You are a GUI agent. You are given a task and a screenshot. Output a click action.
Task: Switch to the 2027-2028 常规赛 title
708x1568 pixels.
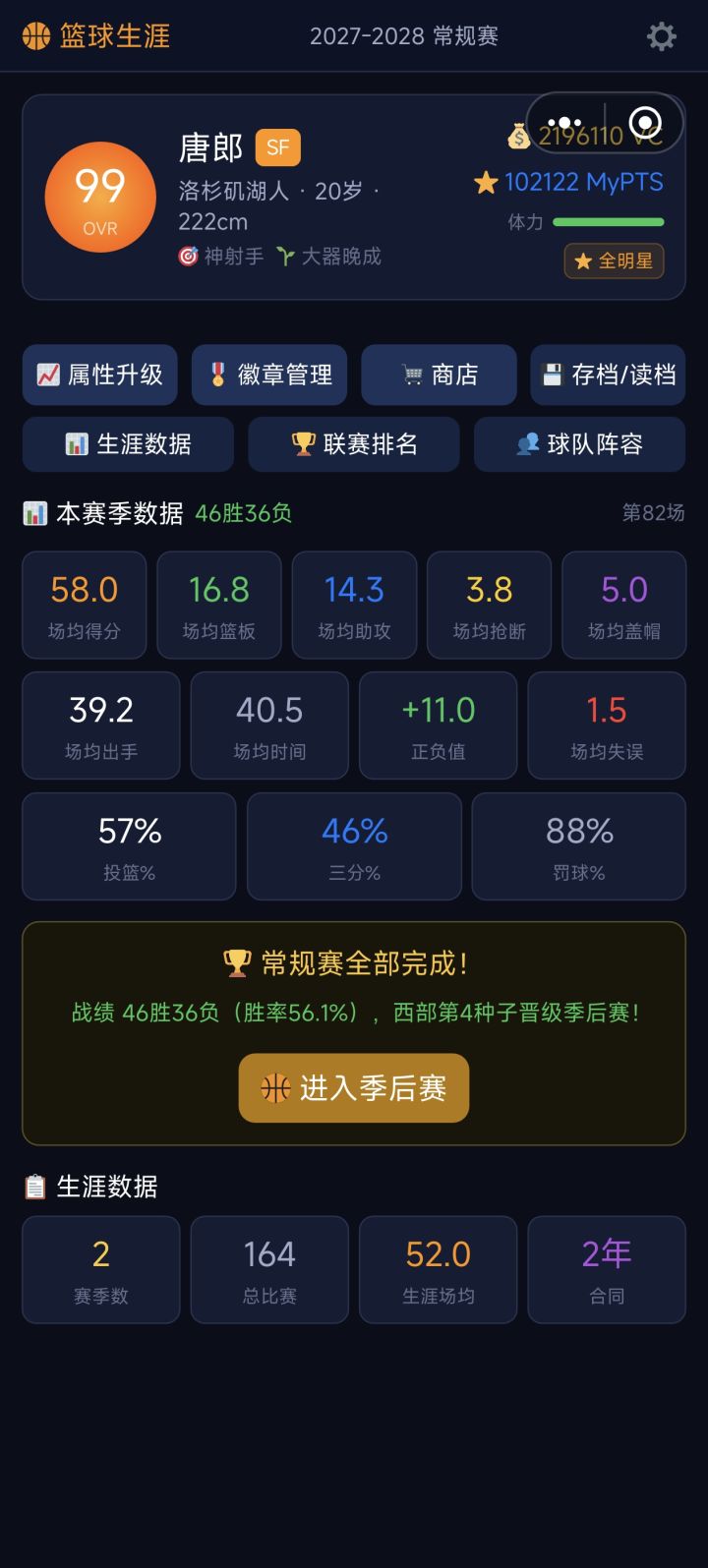[404, 36]
